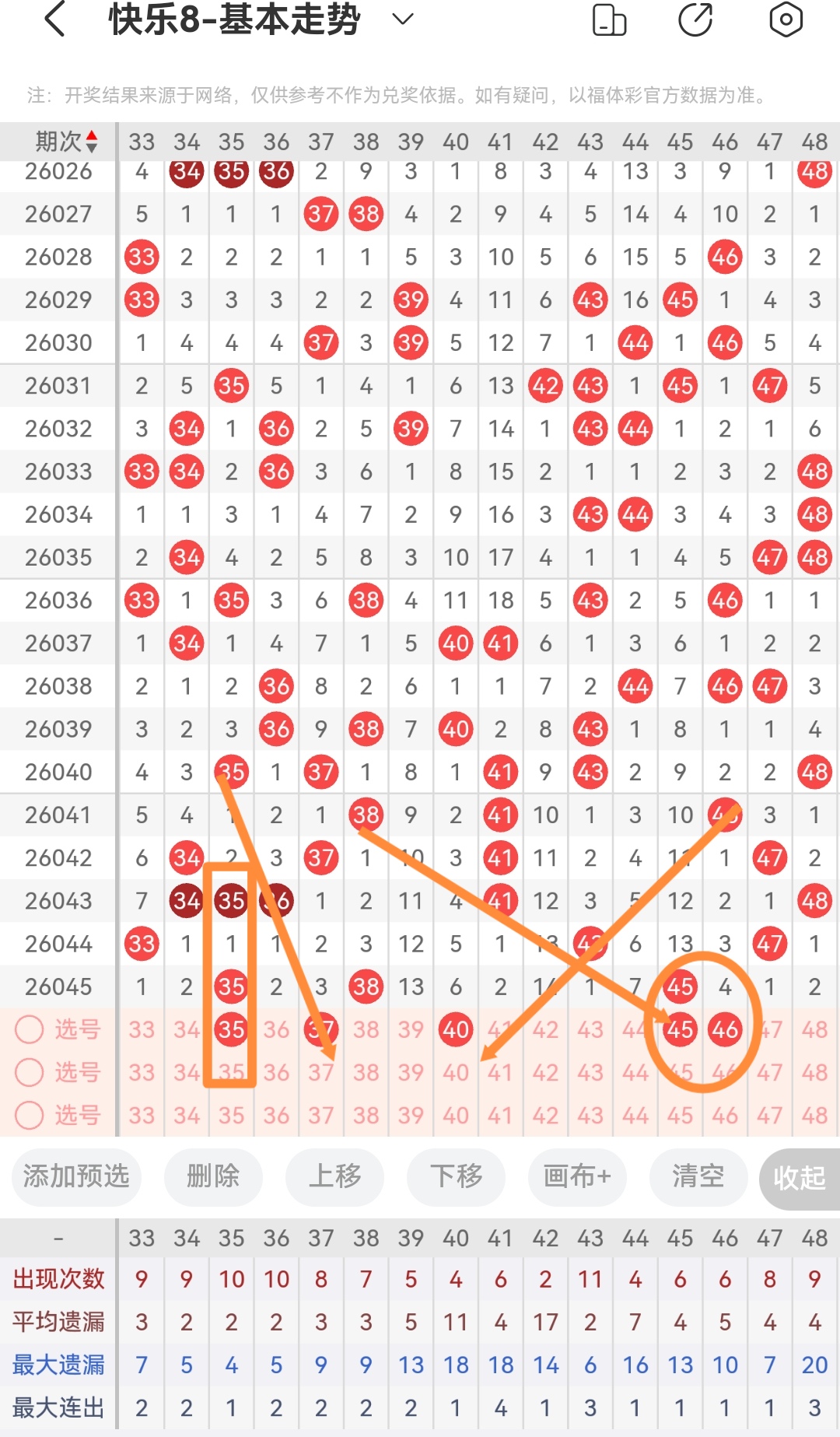Share the trend chart
Image resolution: width=840 pixels, height=1437 pixels.
(x=695, y=19)
